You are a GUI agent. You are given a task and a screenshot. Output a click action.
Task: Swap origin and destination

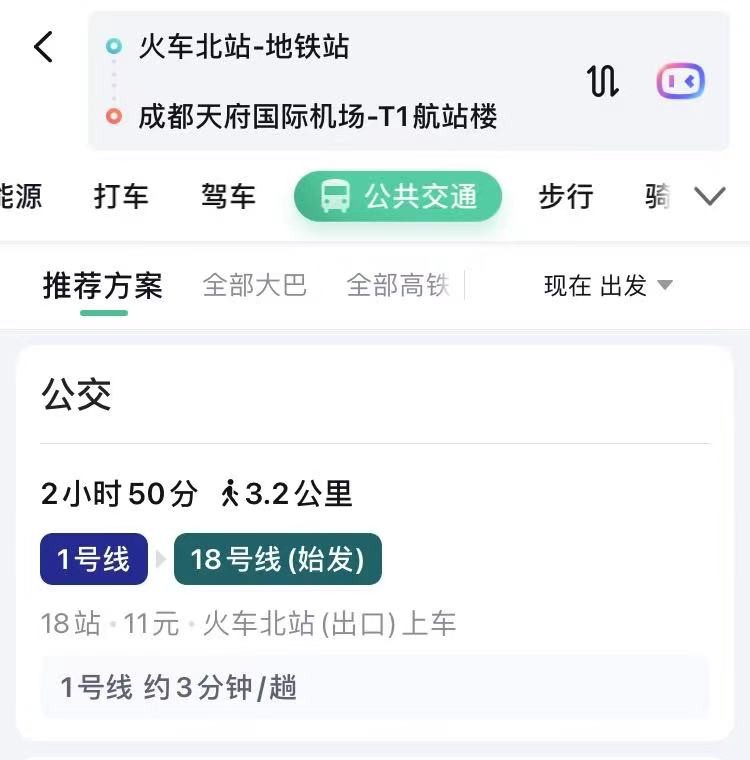pos(602,81)
